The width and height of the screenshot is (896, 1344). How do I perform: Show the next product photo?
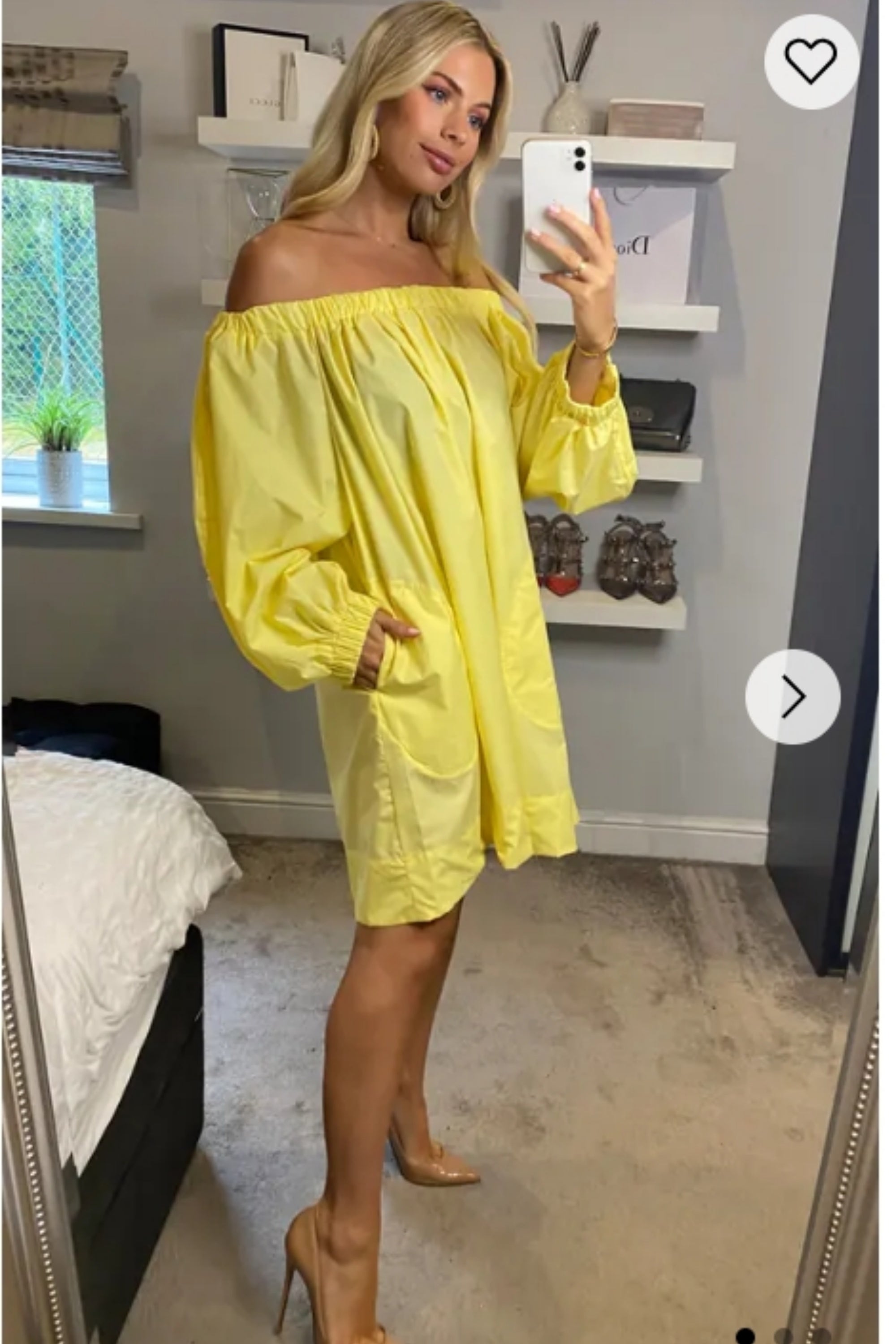pos(793,697)
